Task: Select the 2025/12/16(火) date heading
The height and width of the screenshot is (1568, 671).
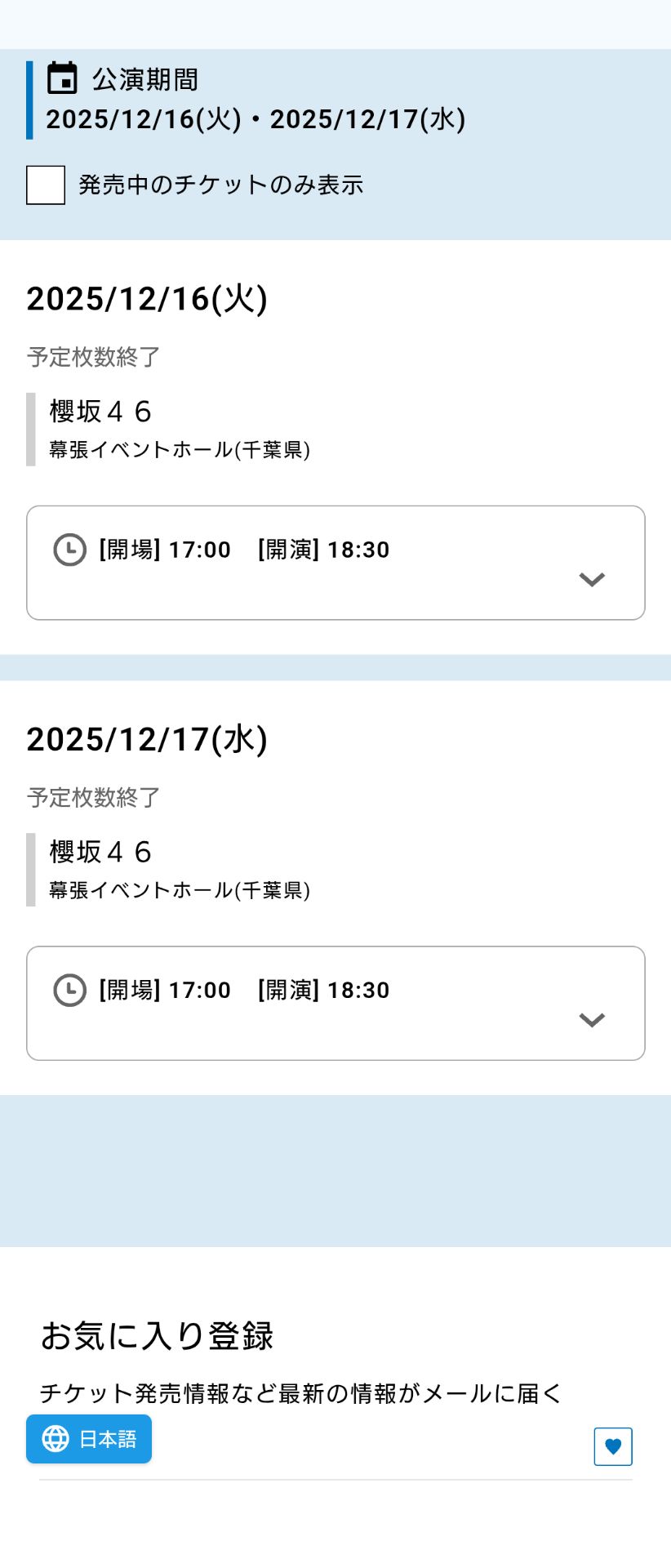Action: [x=149, y=299]
